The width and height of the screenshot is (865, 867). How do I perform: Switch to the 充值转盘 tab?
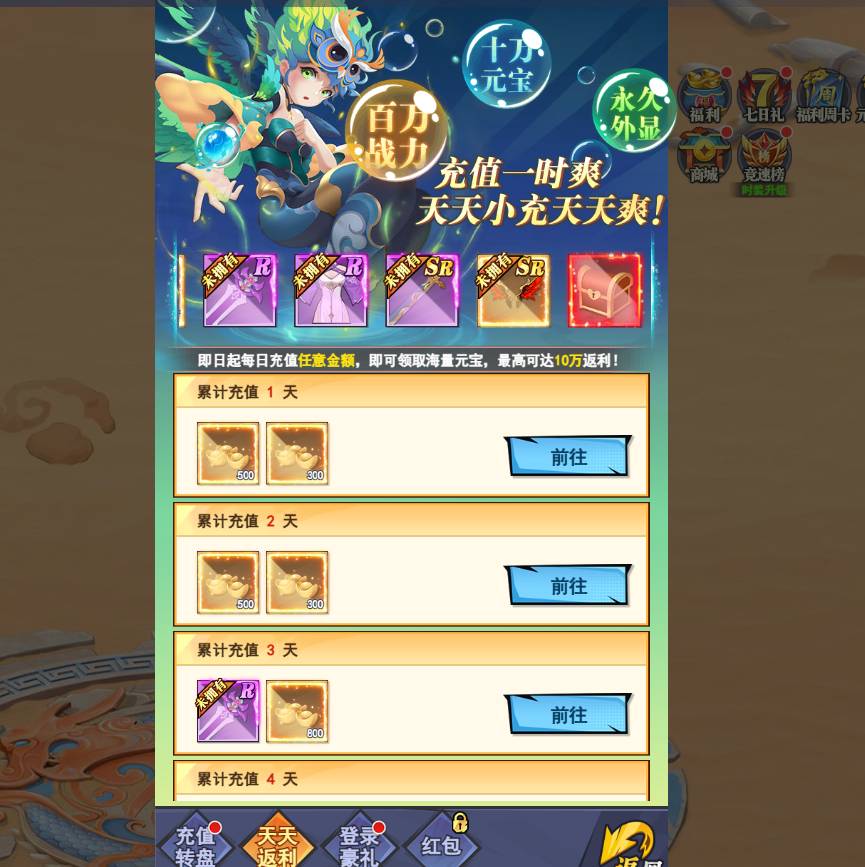195,843
